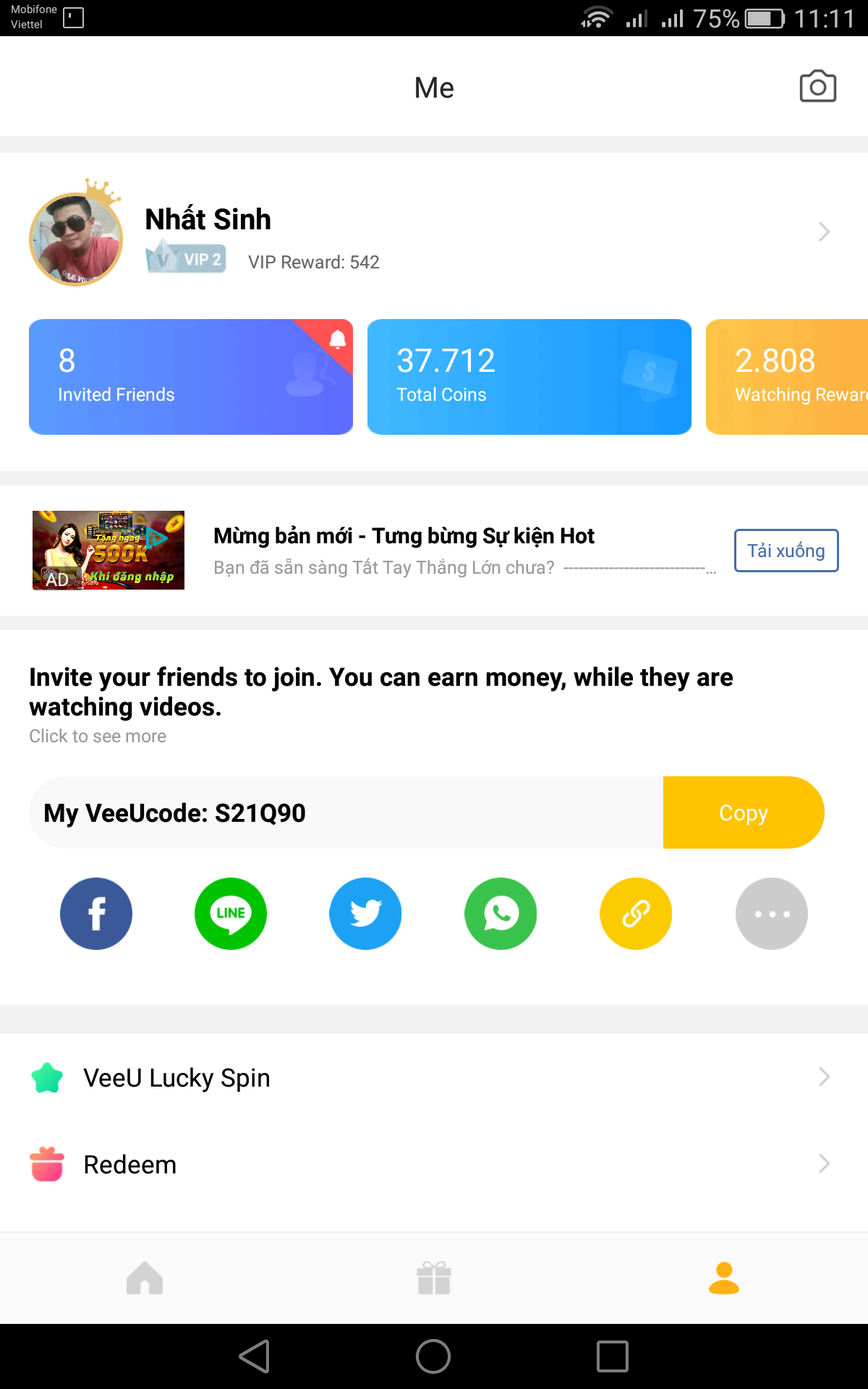Go back using system back button
The width and height of the screenshot is (868, 1389).
[x=255, y=1356]
